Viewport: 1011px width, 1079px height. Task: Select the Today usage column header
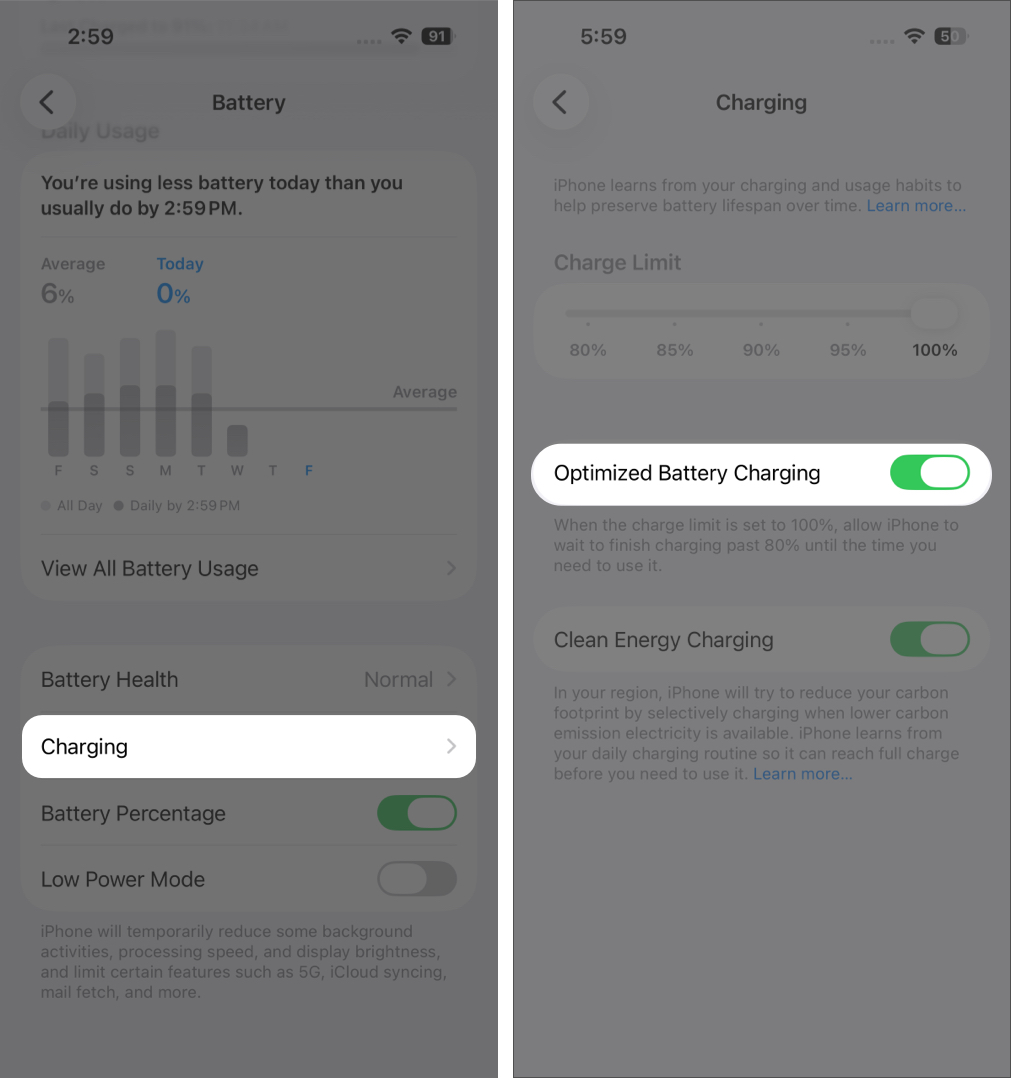coord(180,263)
